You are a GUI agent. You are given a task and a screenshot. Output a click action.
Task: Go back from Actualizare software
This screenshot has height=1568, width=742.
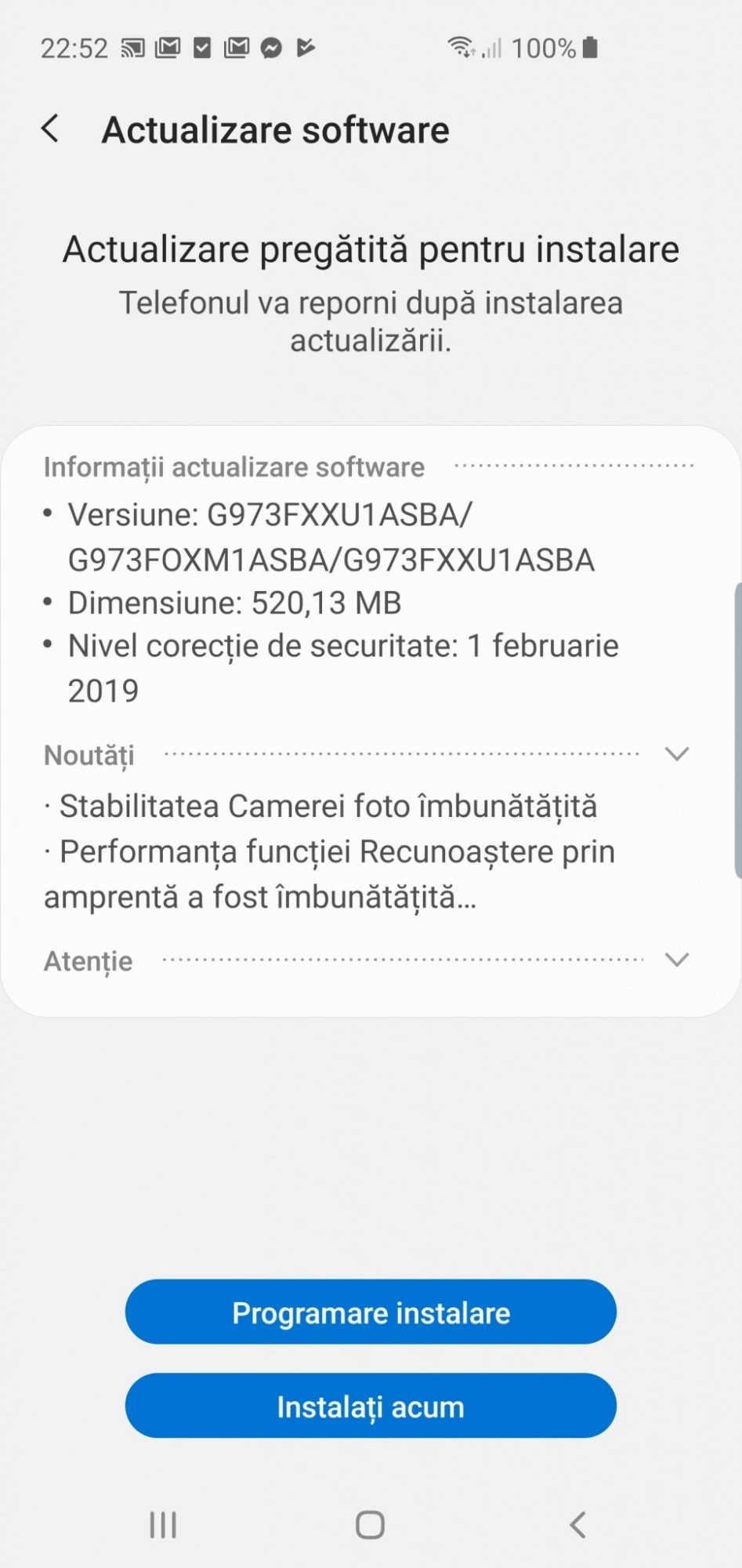pos(51,129)
